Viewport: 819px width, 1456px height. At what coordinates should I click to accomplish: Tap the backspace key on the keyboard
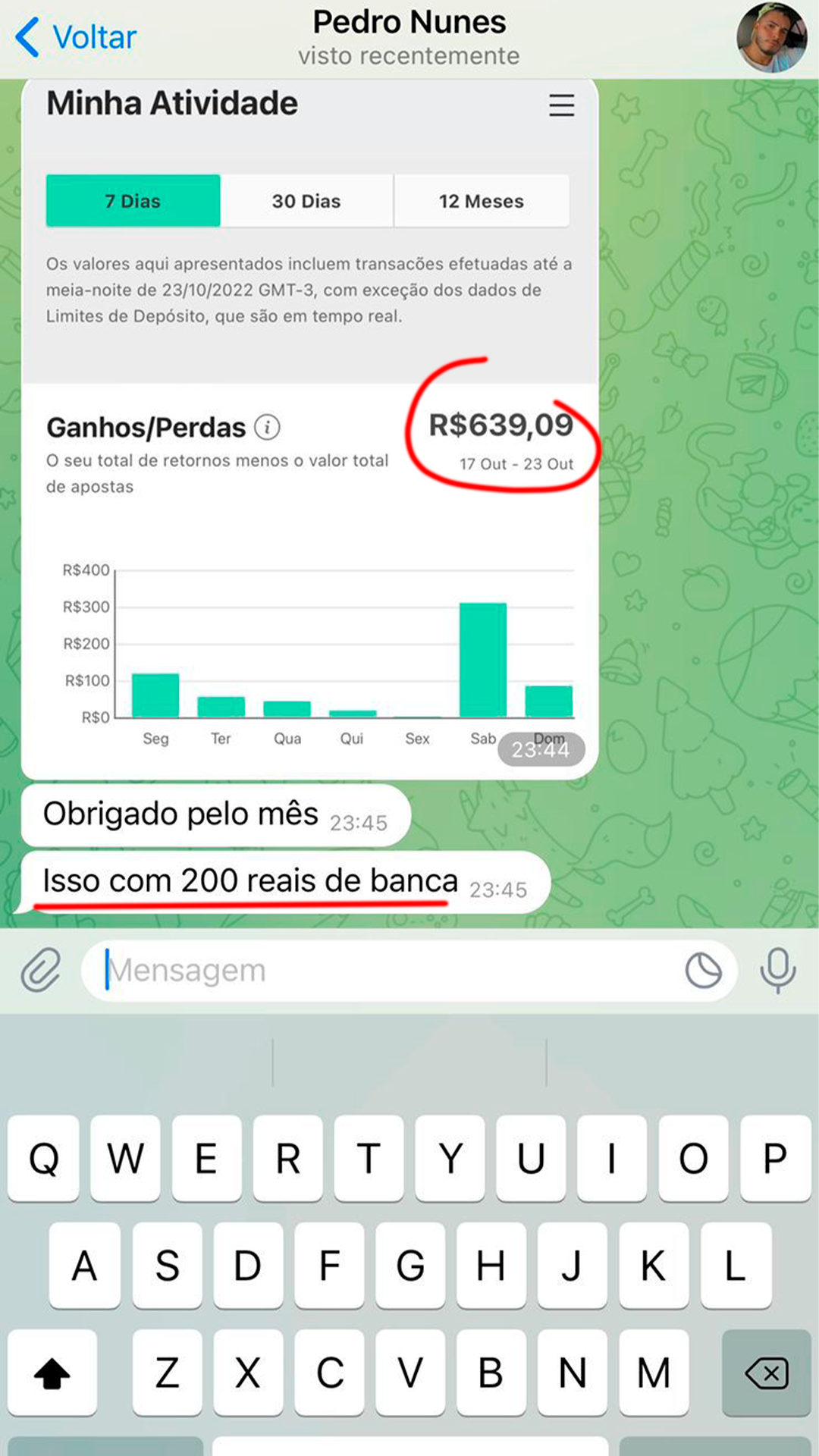pyautogui.click(x=767, y=1373)
